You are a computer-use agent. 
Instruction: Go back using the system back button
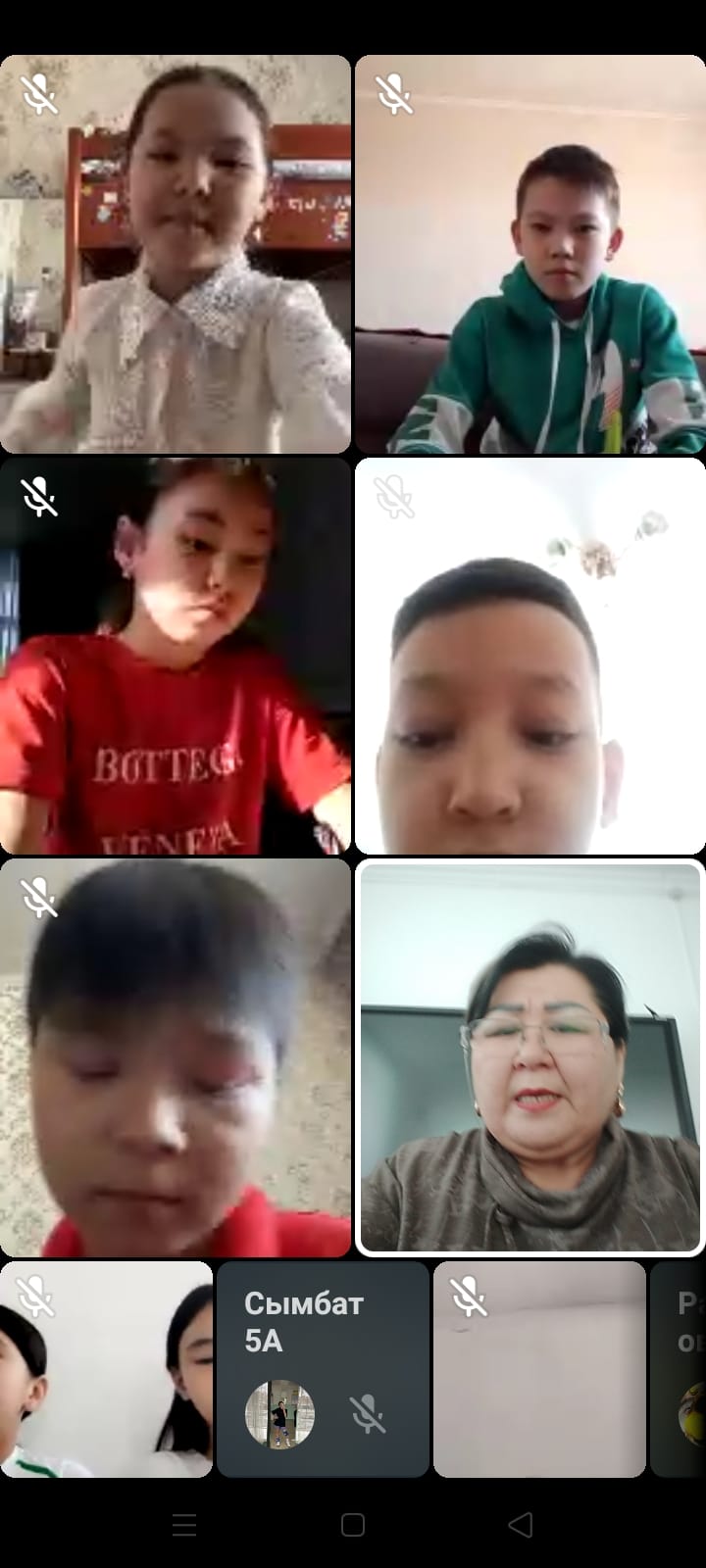point(521,1524)
